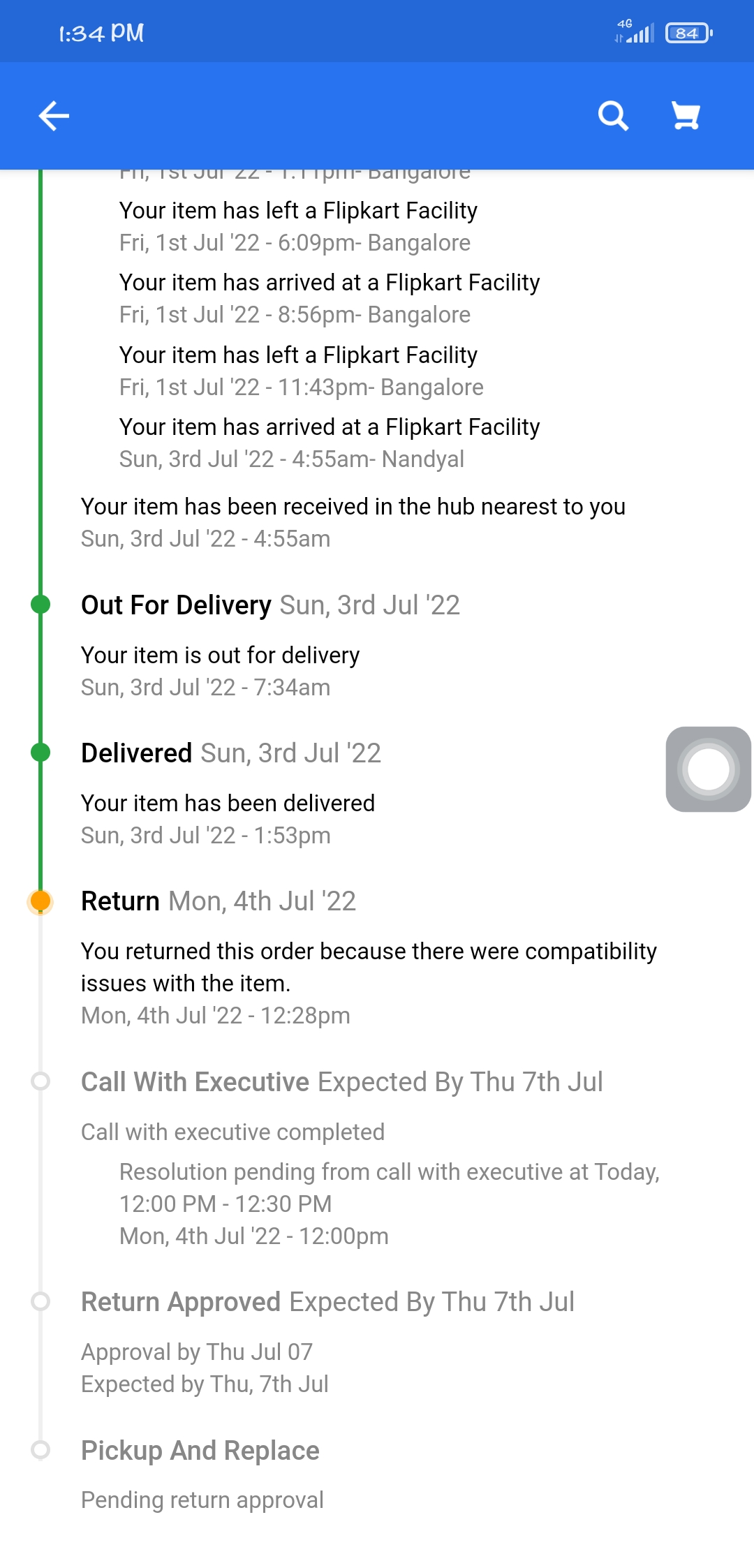Screen dimensions: 754x1568
Task: Tap the floating assistive touch button
Action: [x=708, y=769]
